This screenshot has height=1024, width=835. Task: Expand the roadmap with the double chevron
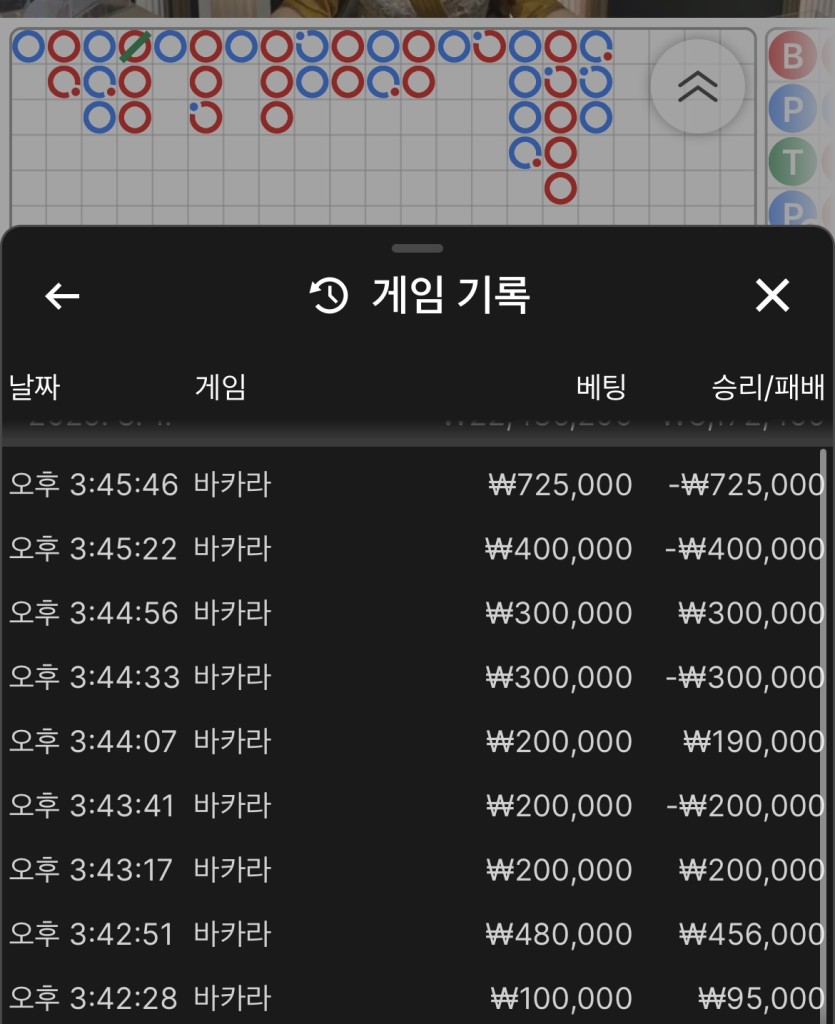click(697, 88)
